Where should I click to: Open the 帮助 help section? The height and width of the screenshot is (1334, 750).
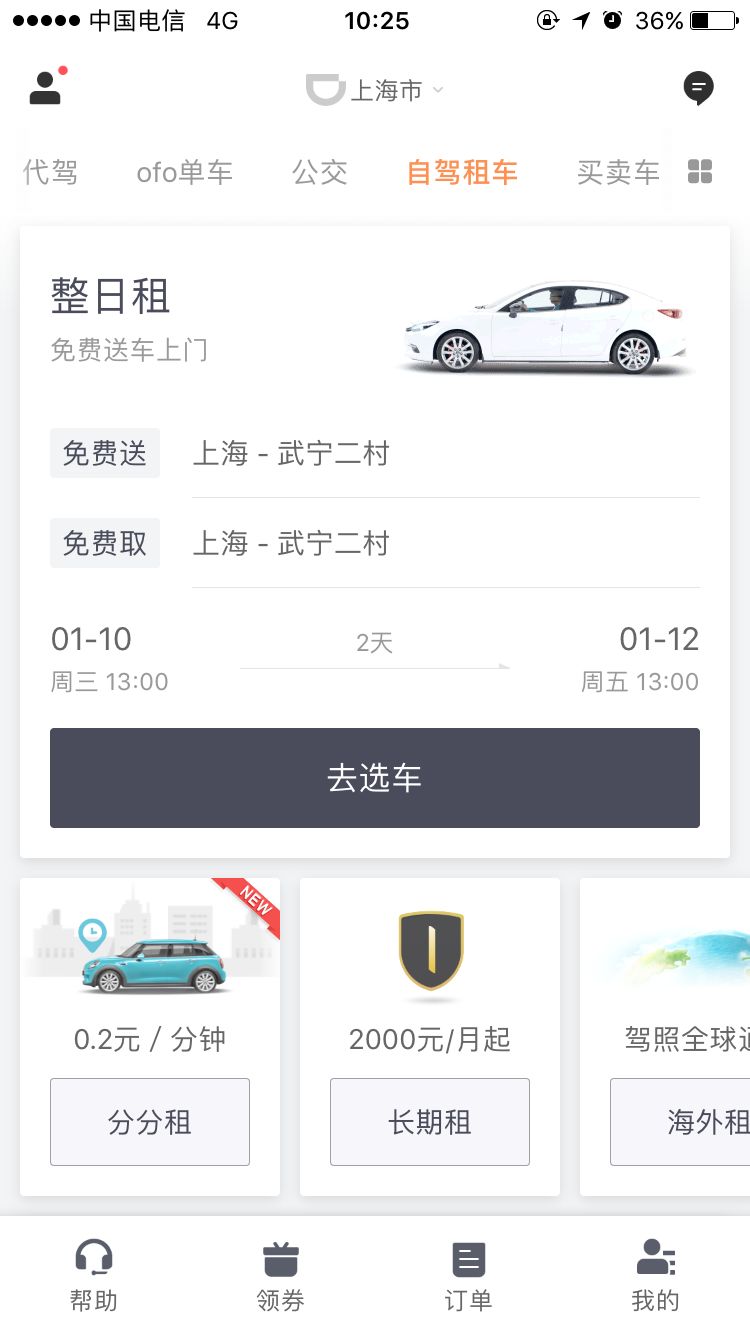point(94,1274)
